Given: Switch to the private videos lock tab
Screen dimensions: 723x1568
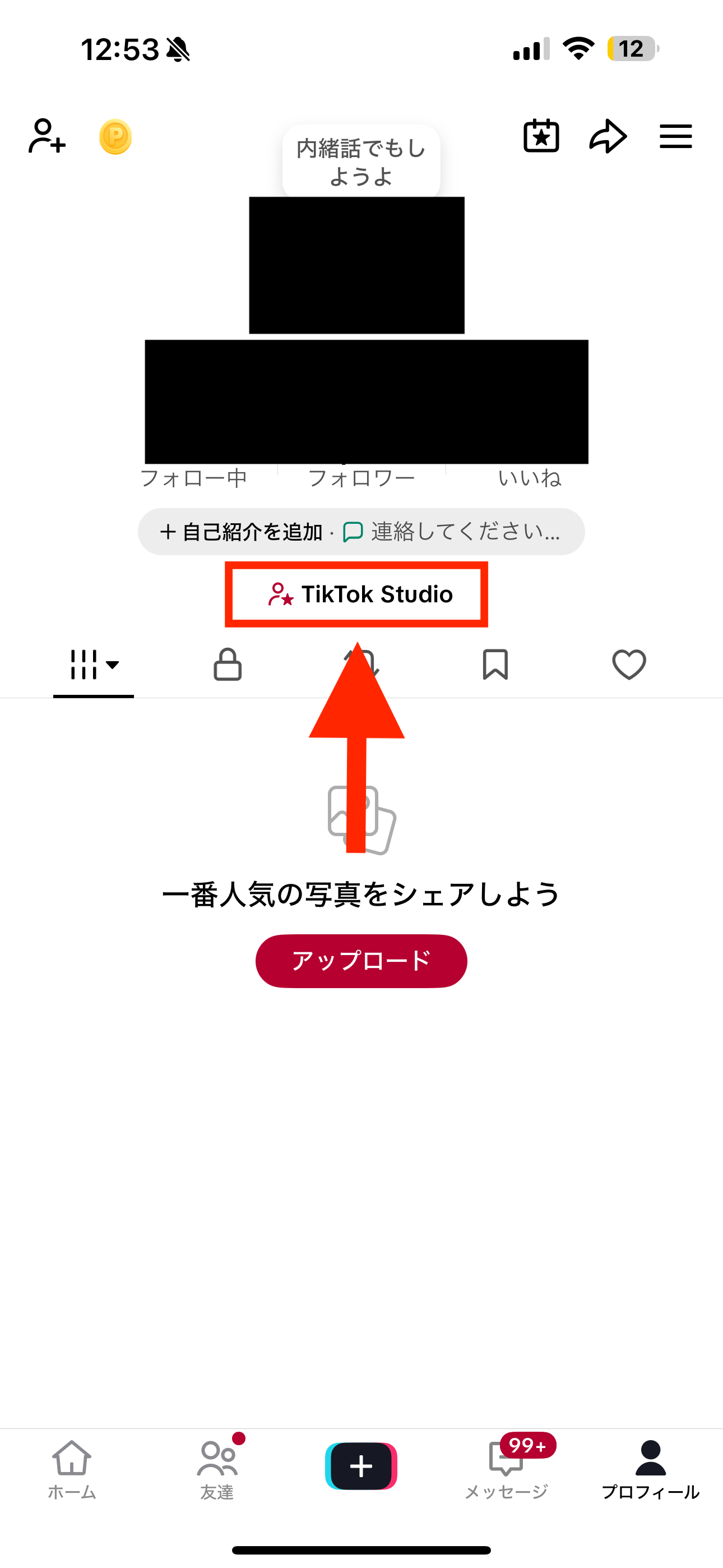Looking at the screenshot, I should (x=227, y=665).
